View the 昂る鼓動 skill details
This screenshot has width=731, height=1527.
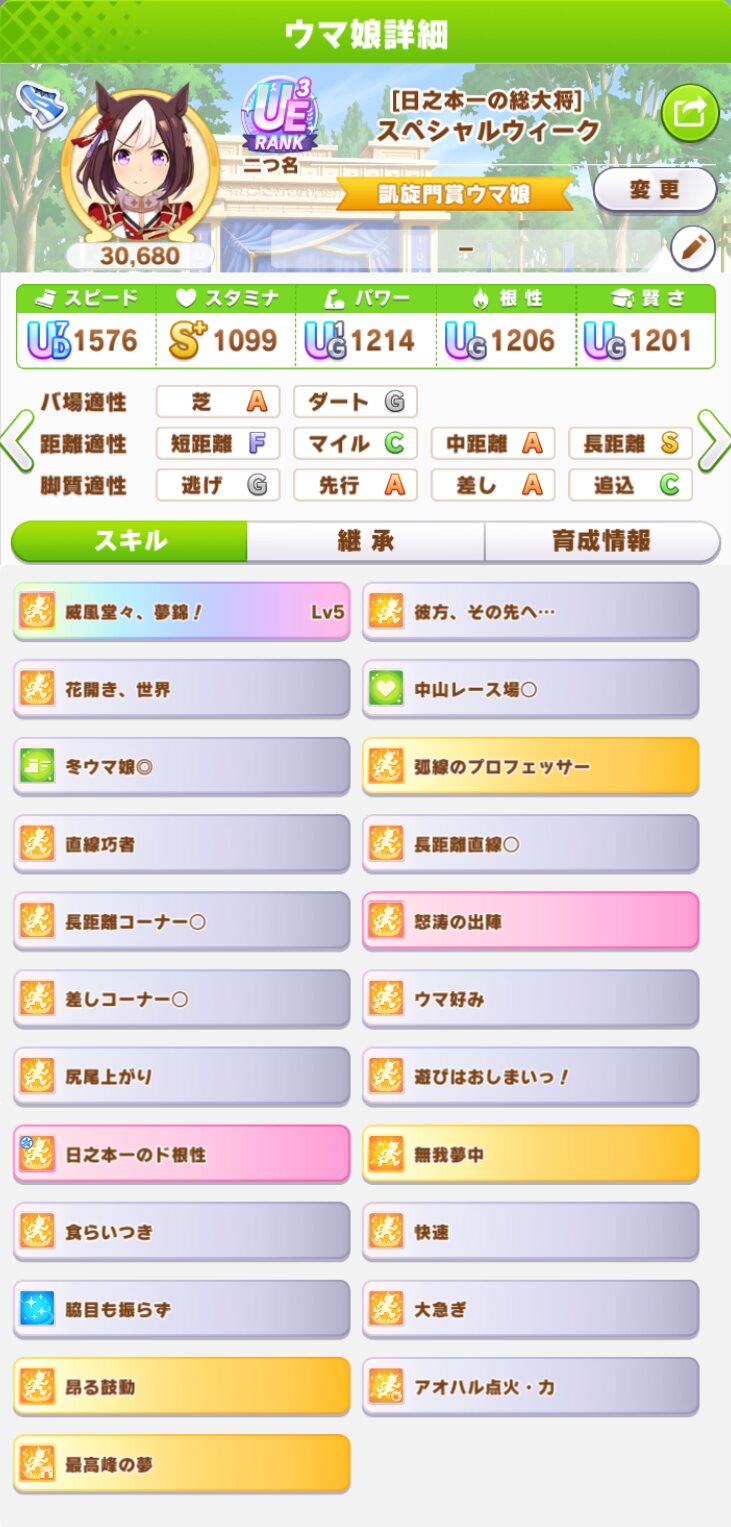point(182,1387)
